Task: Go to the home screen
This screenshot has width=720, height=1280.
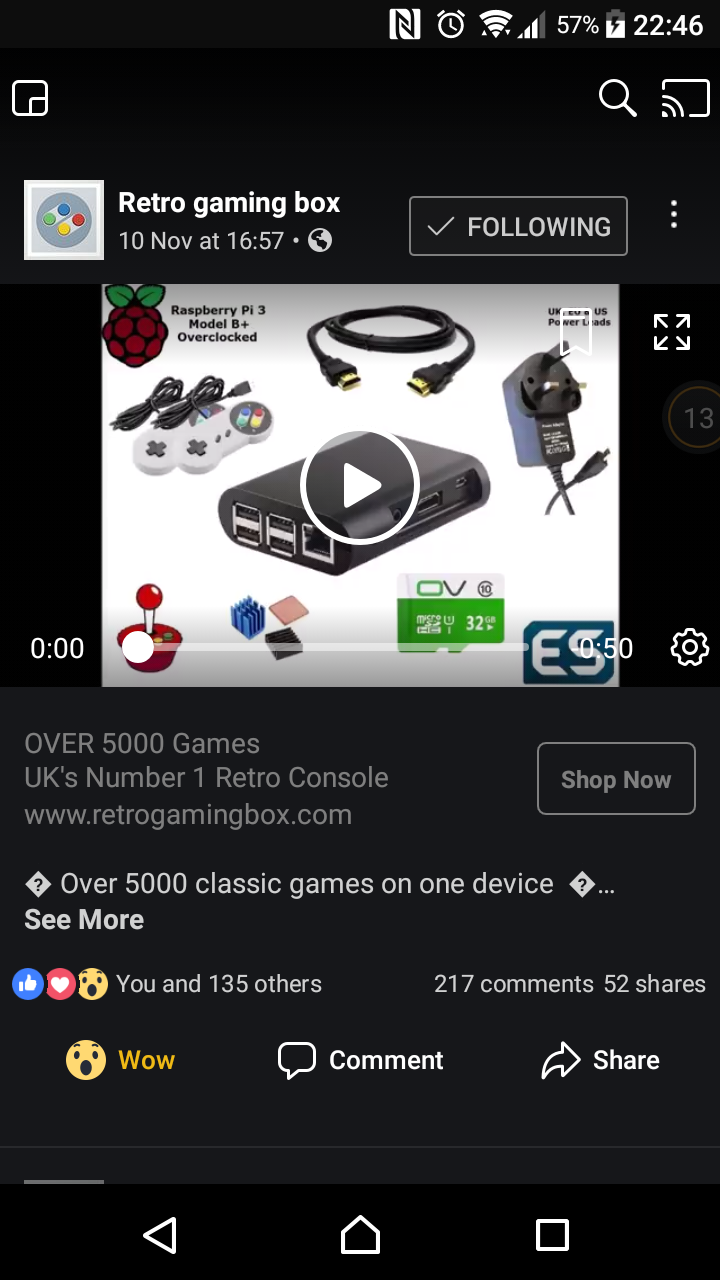Action: [360, 1235]
